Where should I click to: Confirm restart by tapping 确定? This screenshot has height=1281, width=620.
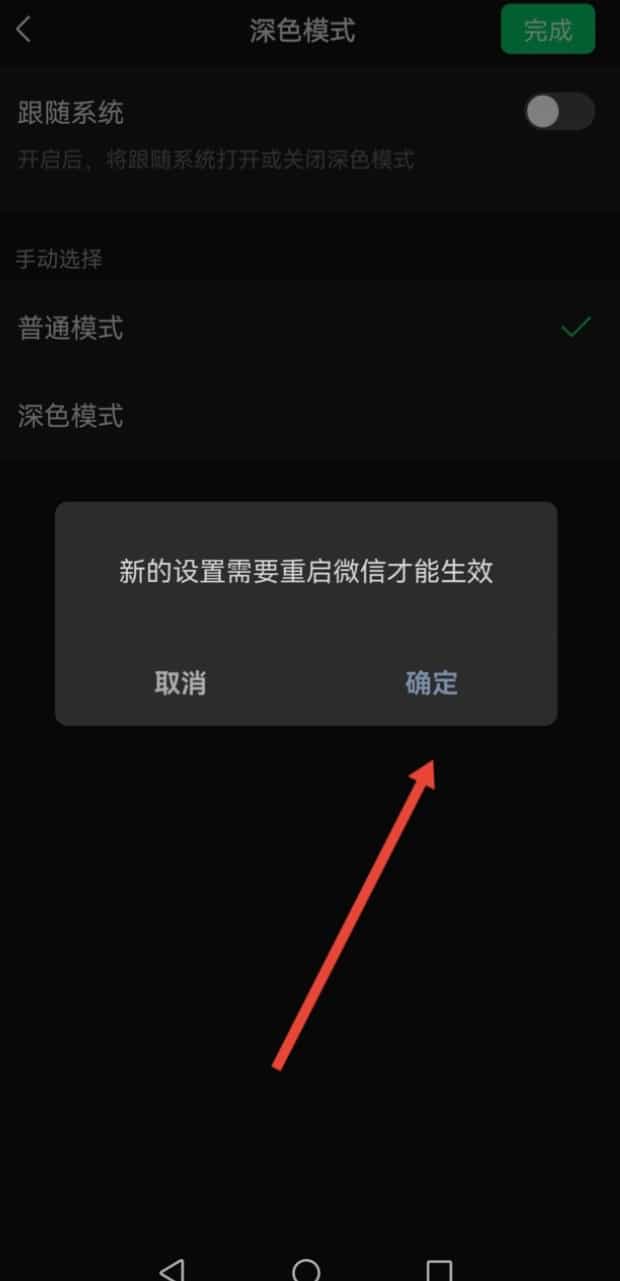(431, 683)
